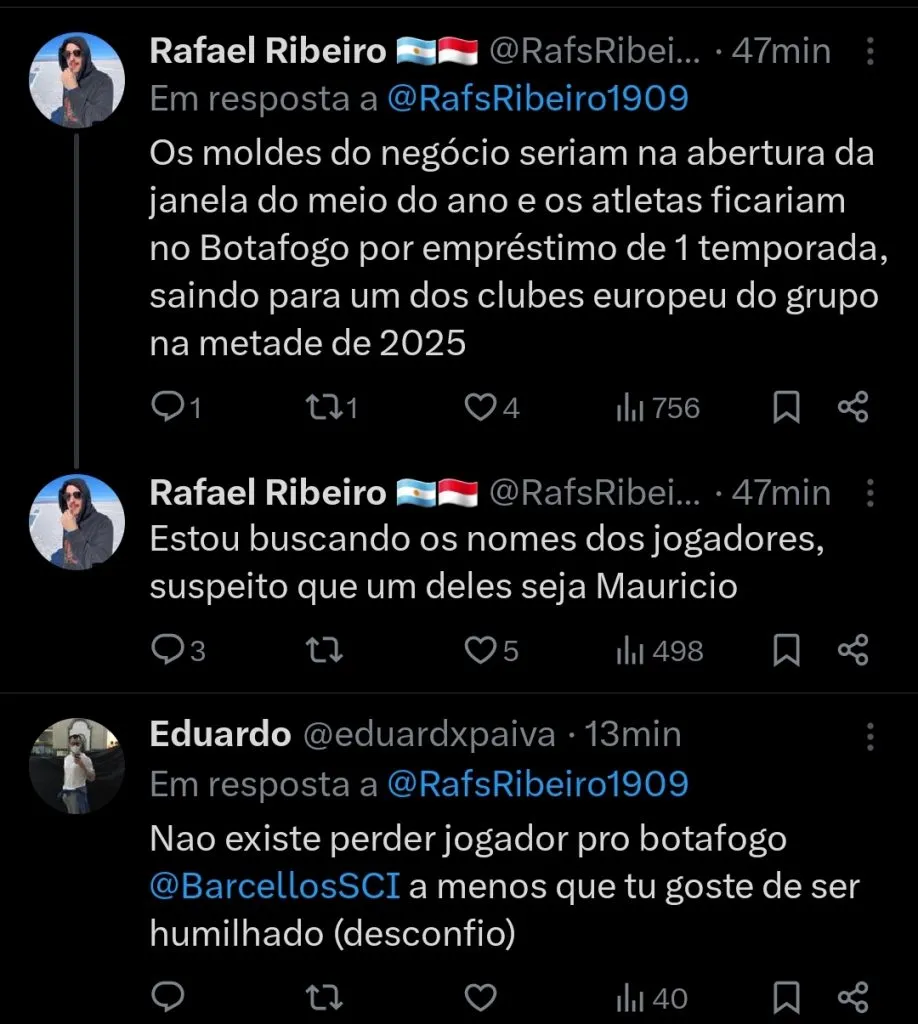Bookmark the first tweet in the thread
The height and width of the screenshot is (1024, 918).
[787, 407]
